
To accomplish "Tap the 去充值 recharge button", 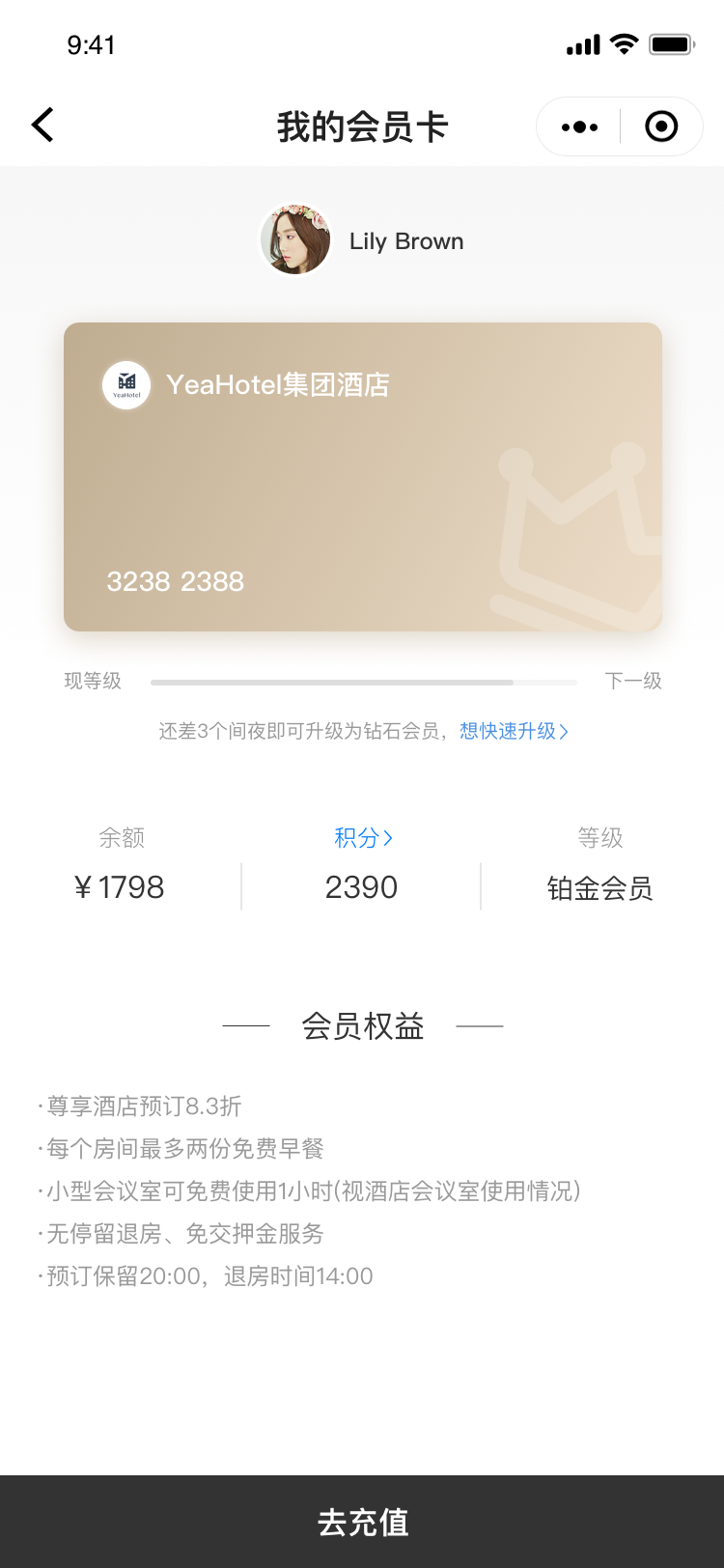I will click(x=362, y=1522).
